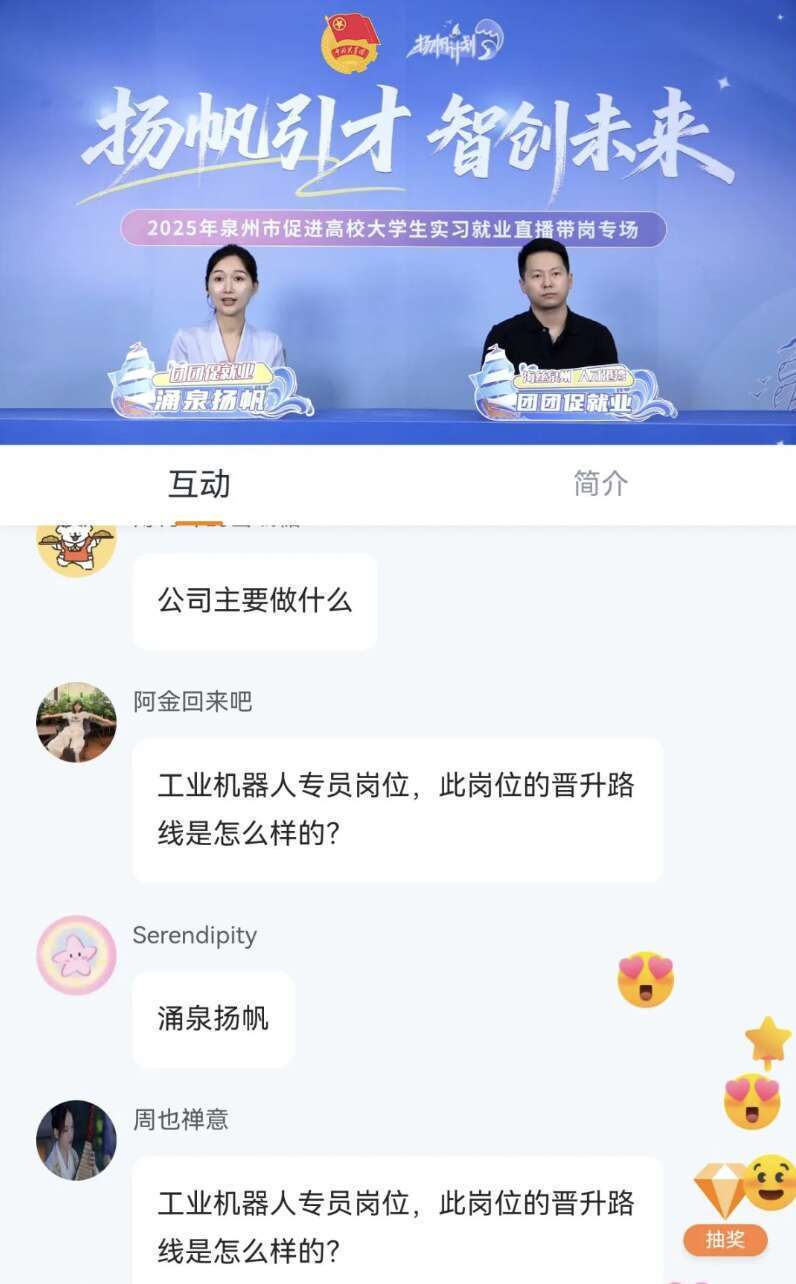
Task: Switch to the 简介 tab
Action: [x=601, y=484]
